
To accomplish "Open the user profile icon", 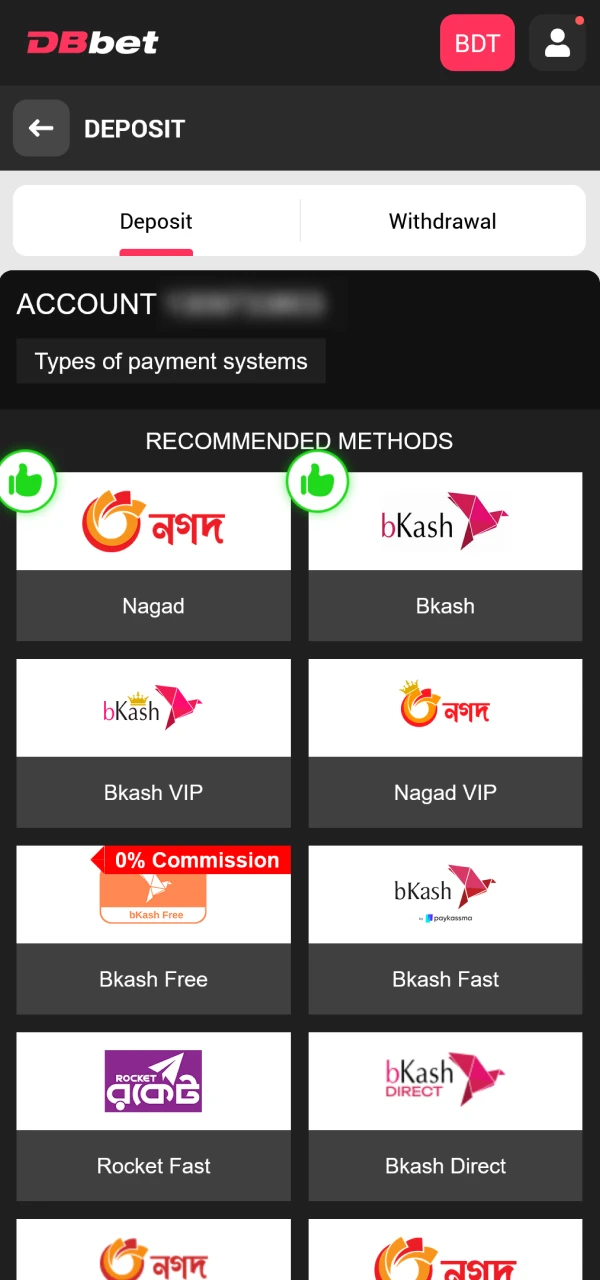I will [x=557, y=43].
